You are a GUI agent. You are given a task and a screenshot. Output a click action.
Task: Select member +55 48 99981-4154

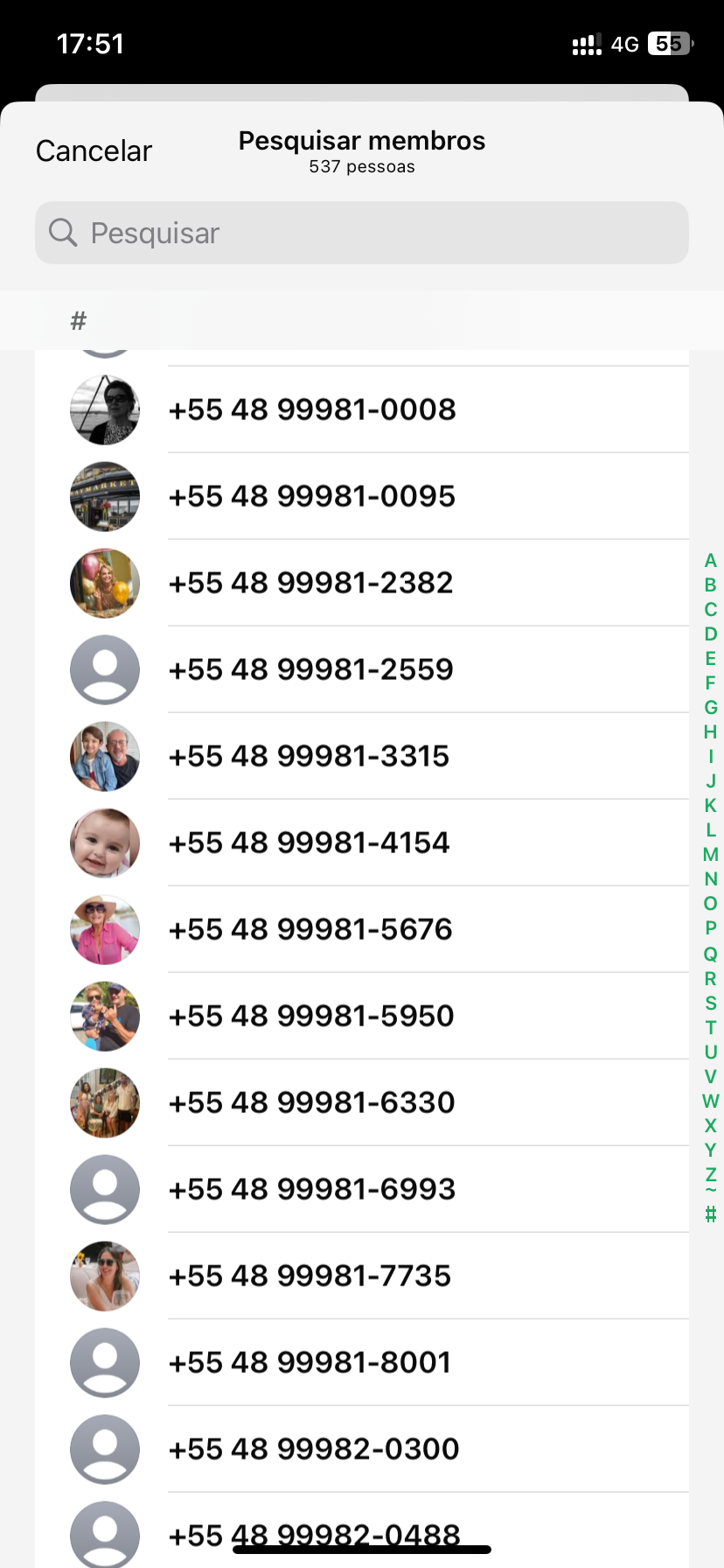click(309, 843)
